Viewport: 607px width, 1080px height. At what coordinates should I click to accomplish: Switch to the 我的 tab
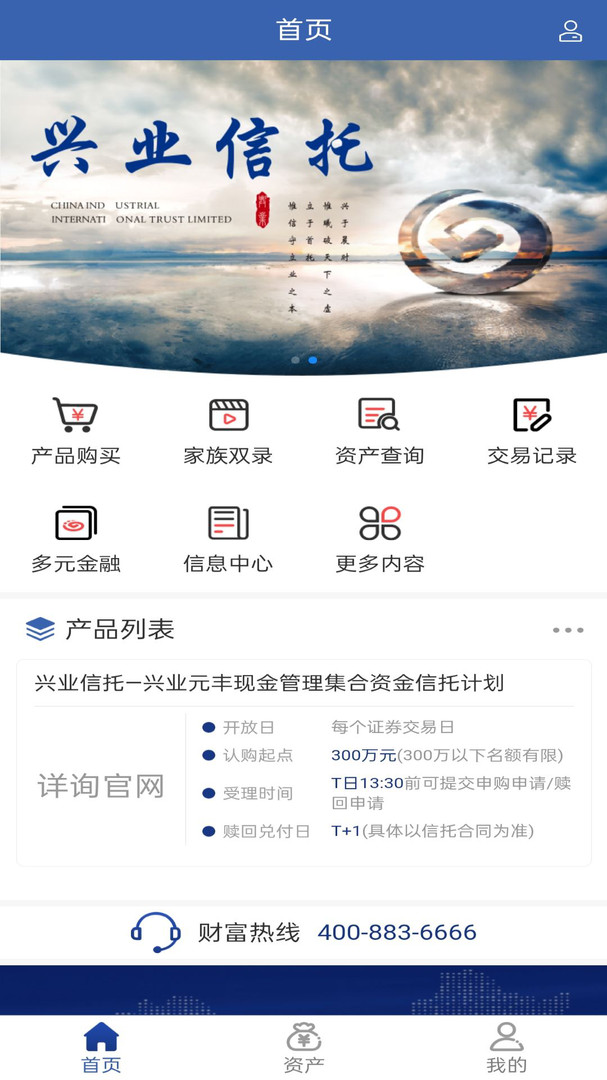coord(506,1048)
